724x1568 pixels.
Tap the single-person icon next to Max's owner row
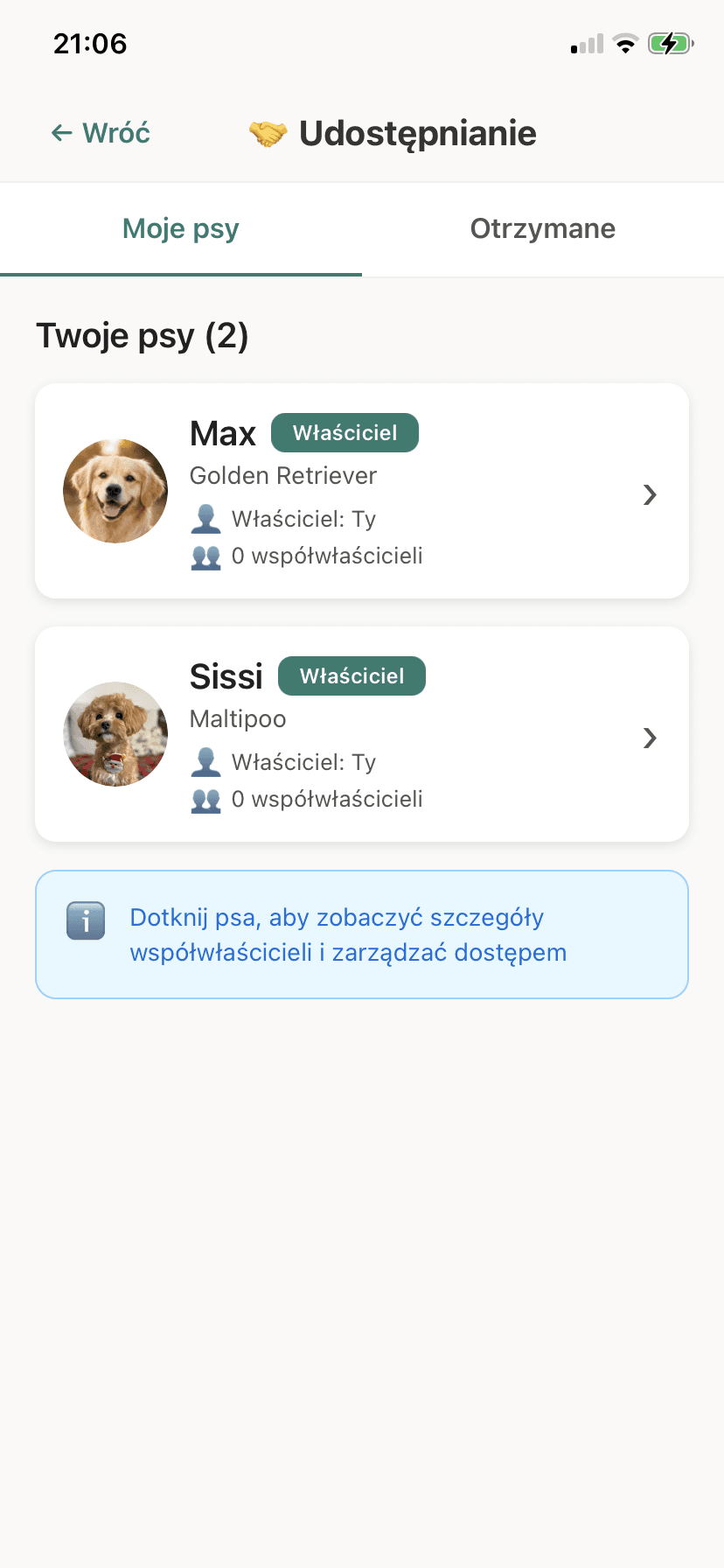point(207,518)
